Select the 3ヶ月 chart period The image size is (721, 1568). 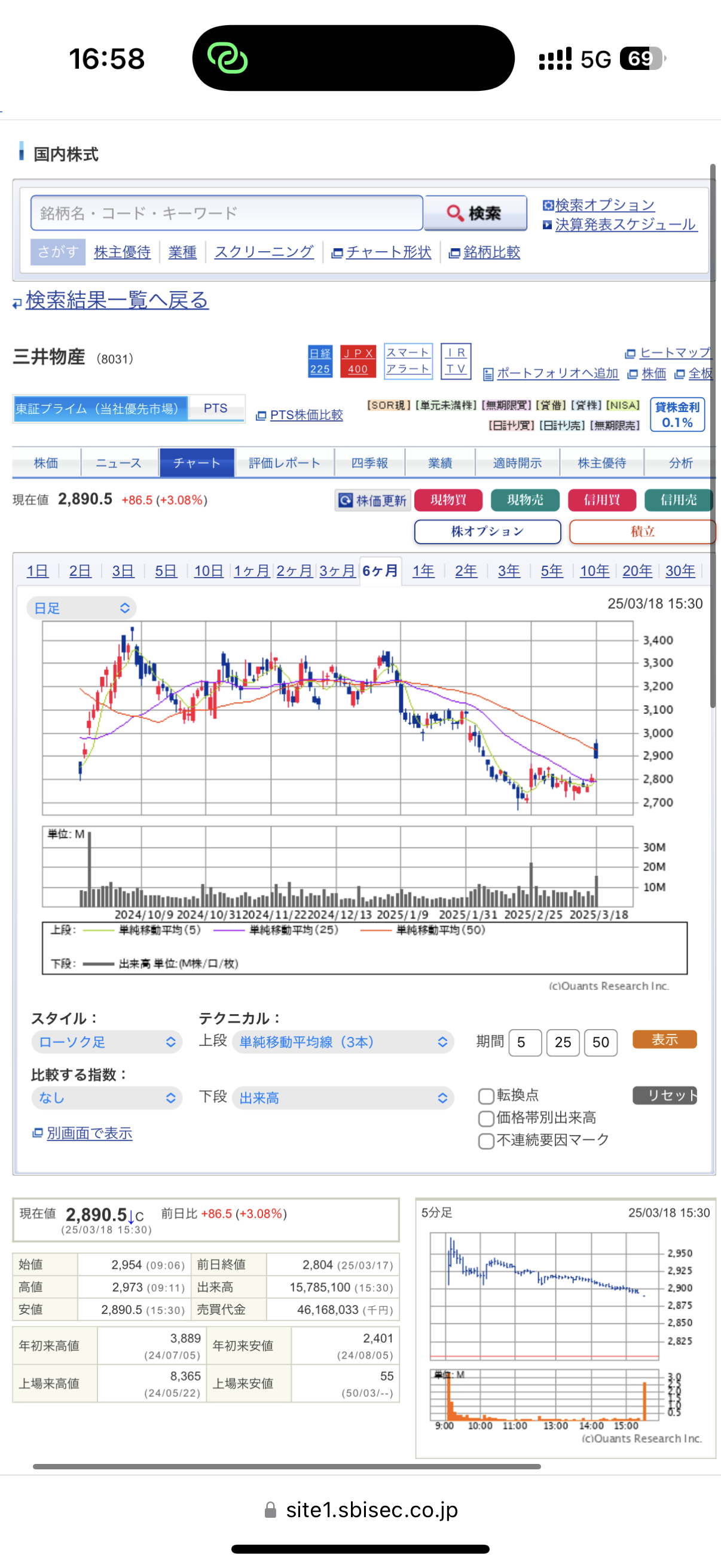click(x=337, y=571)
